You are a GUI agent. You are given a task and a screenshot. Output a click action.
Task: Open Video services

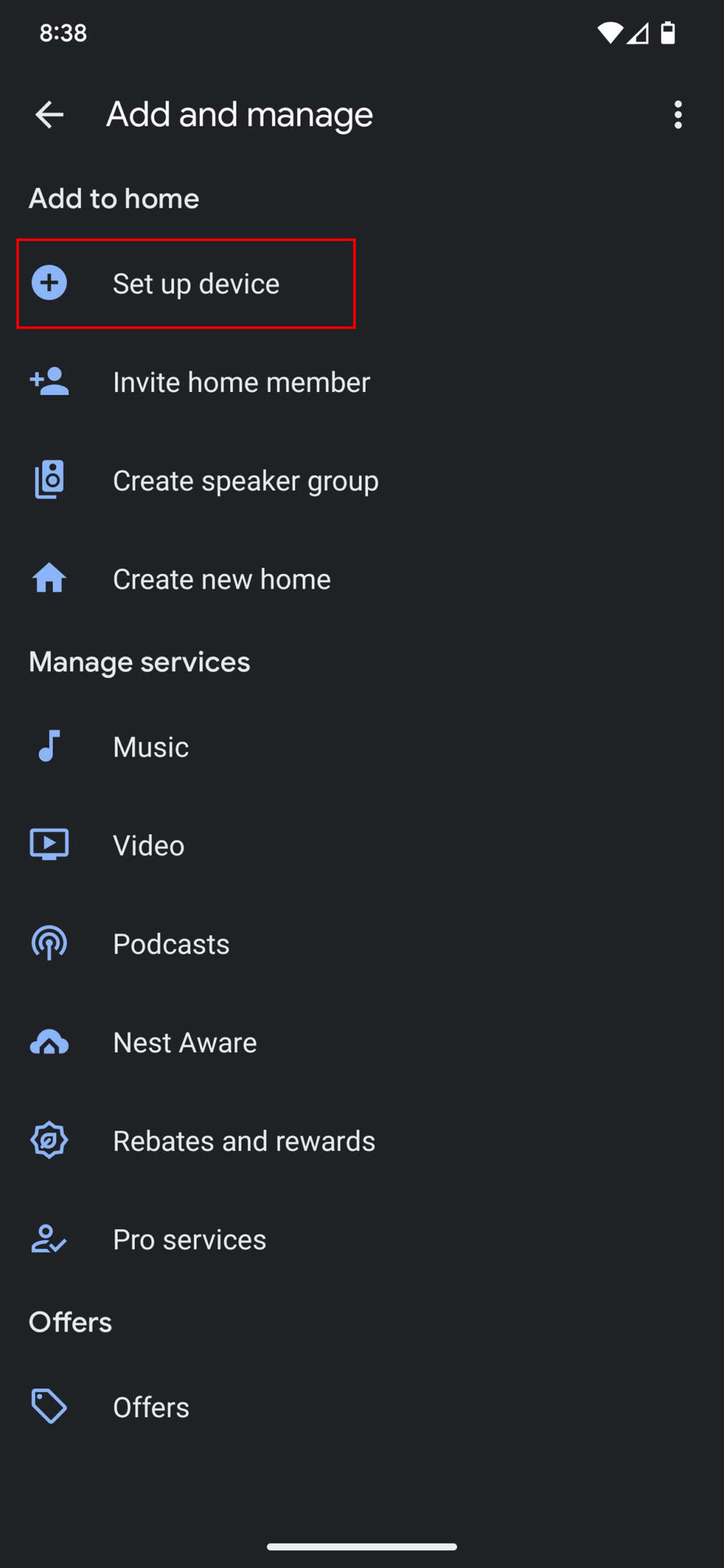(149, 845)
